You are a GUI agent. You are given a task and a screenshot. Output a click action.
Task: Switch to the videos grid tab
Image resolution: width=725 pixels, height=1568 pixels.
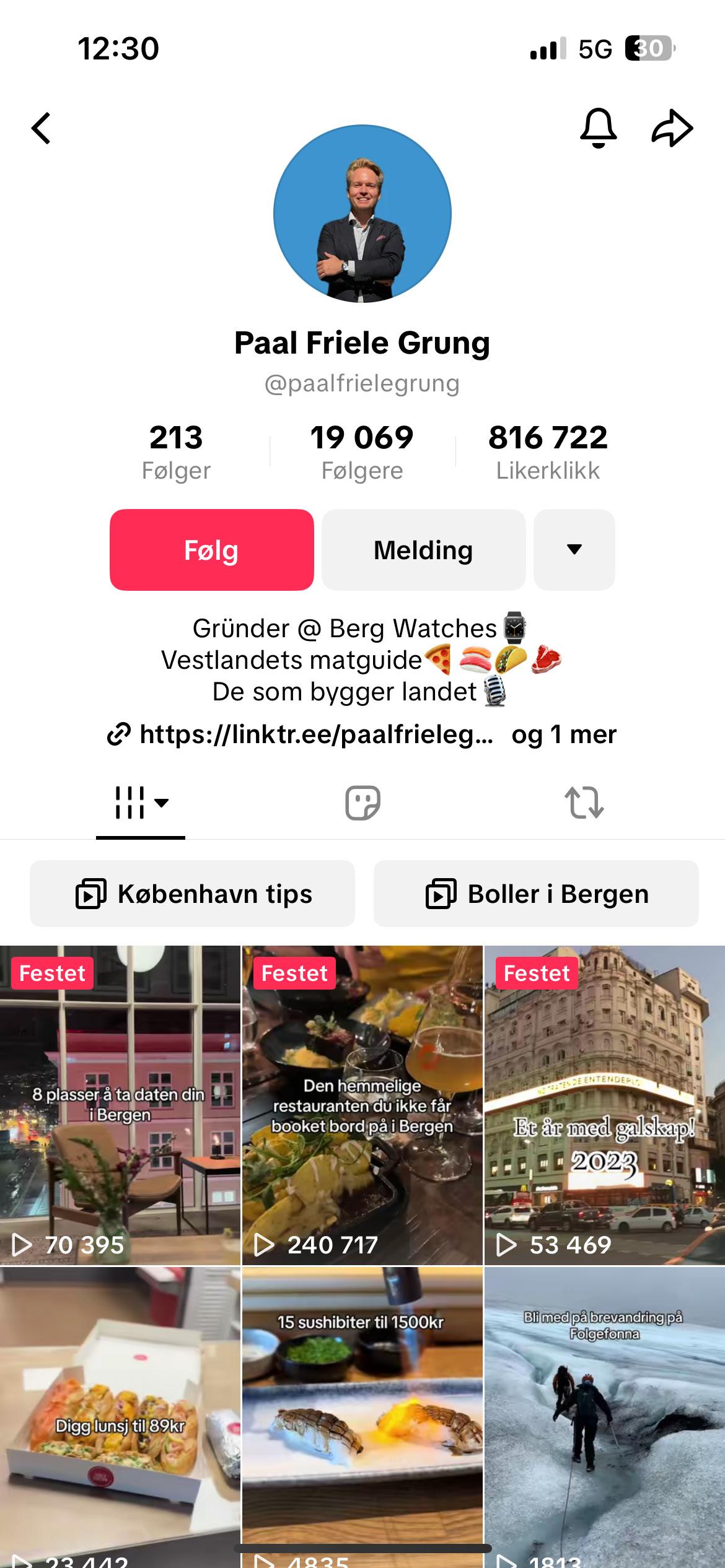pos(141,803)
